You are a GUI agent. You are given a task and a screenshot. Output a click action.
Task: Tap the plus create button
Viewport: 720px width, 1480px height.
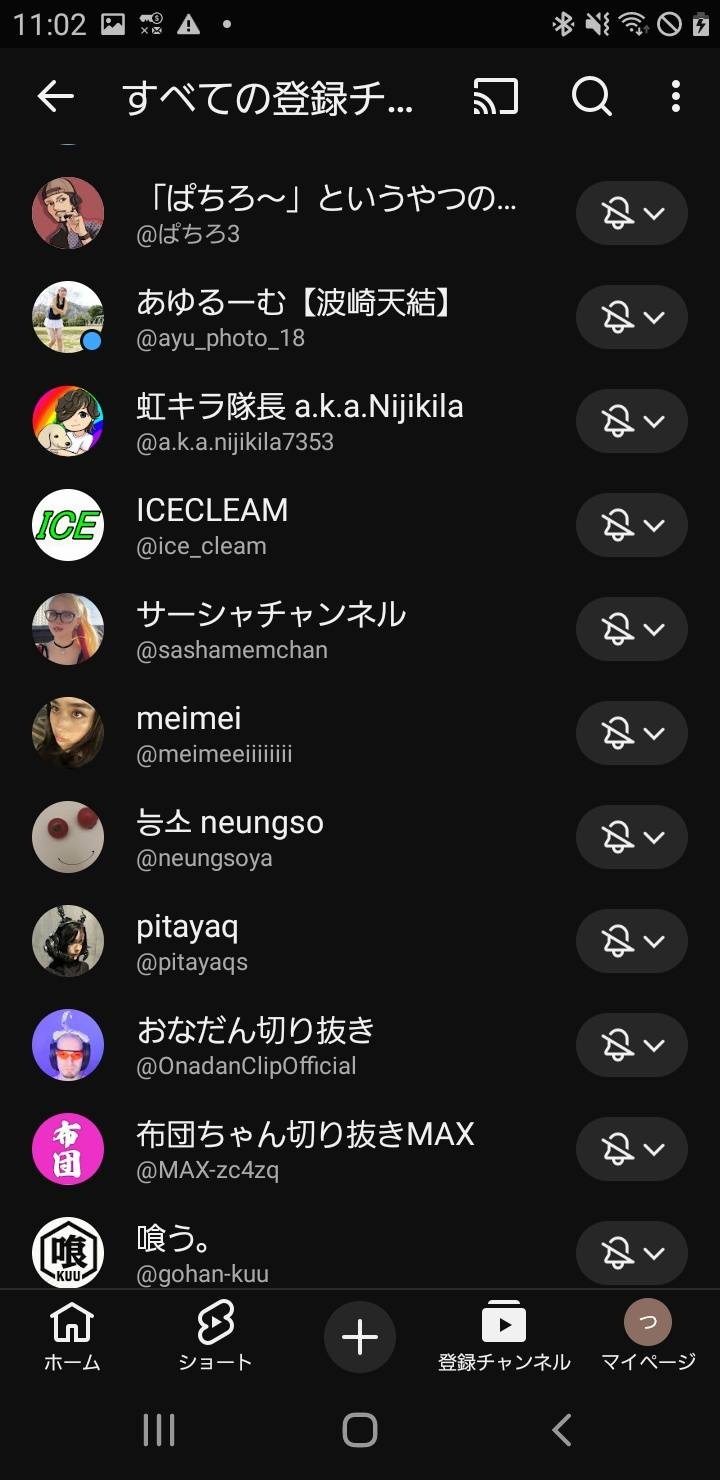tap(360, 1337)
